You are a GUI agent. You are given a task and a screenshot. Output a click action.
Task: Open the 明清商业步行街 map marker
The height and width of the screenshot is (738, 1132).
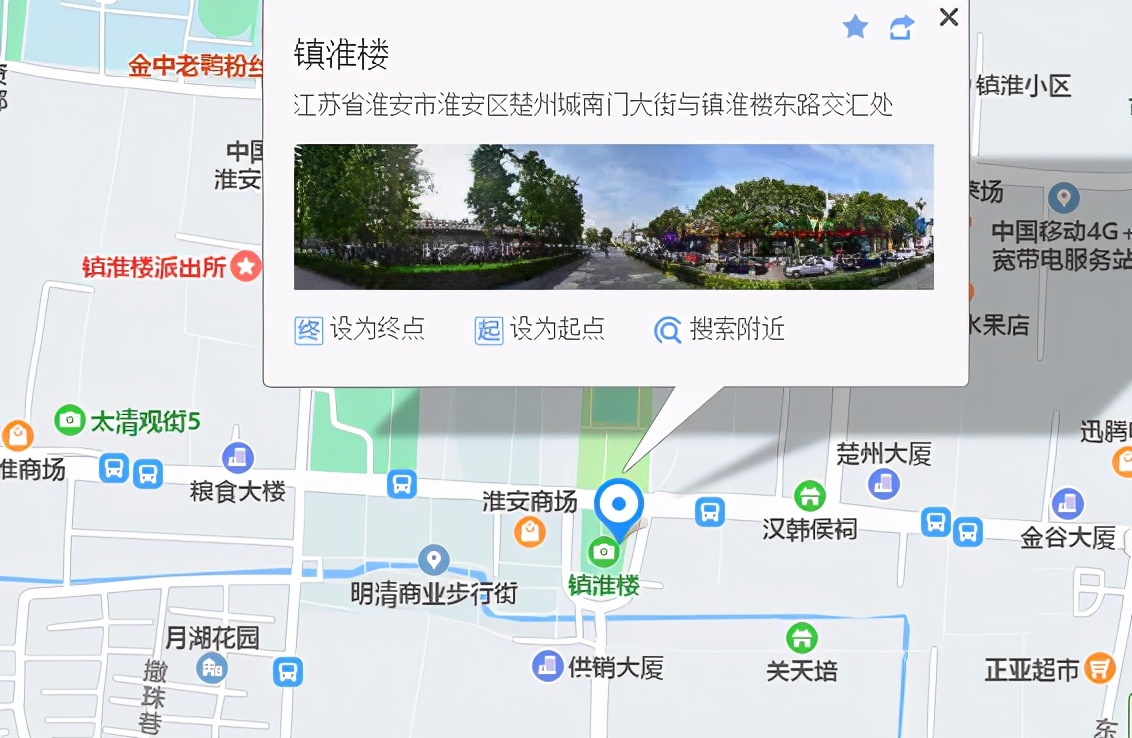433,560
